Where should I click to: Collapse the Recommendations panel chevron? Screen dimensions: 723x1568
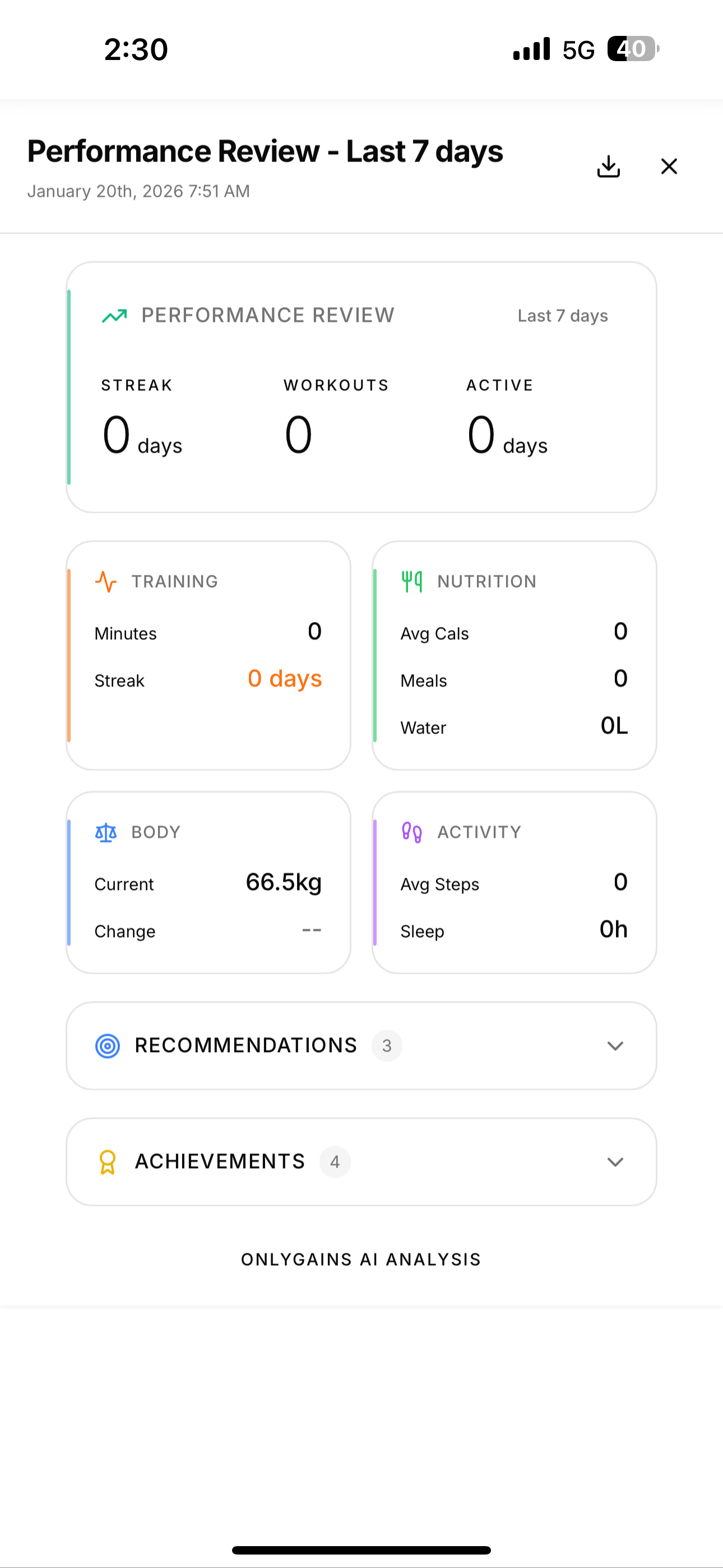[x=615, y=1046]
